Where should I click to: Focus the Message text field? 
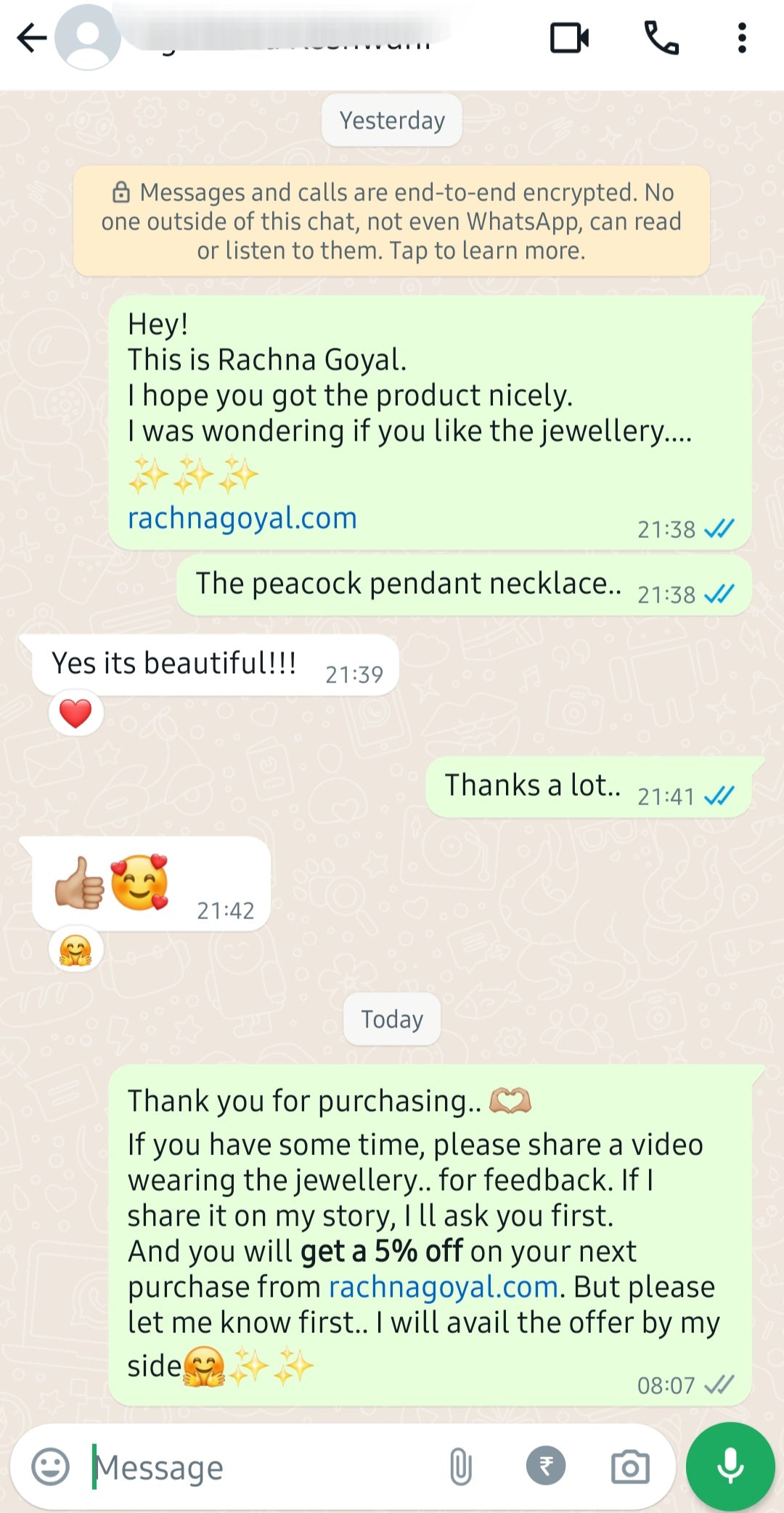coord(261,1467)
